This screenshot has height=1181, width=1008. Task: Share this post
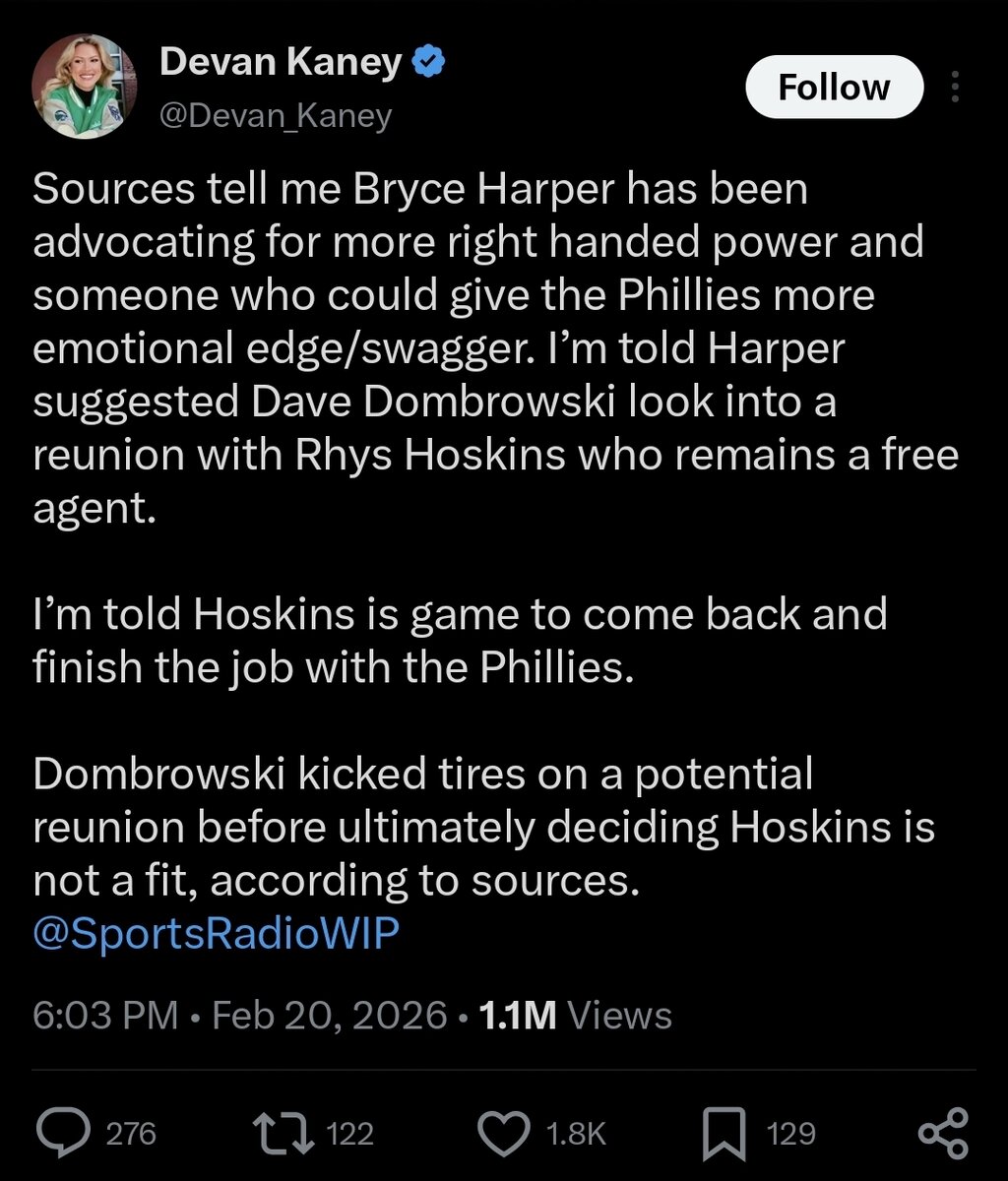943,1133
